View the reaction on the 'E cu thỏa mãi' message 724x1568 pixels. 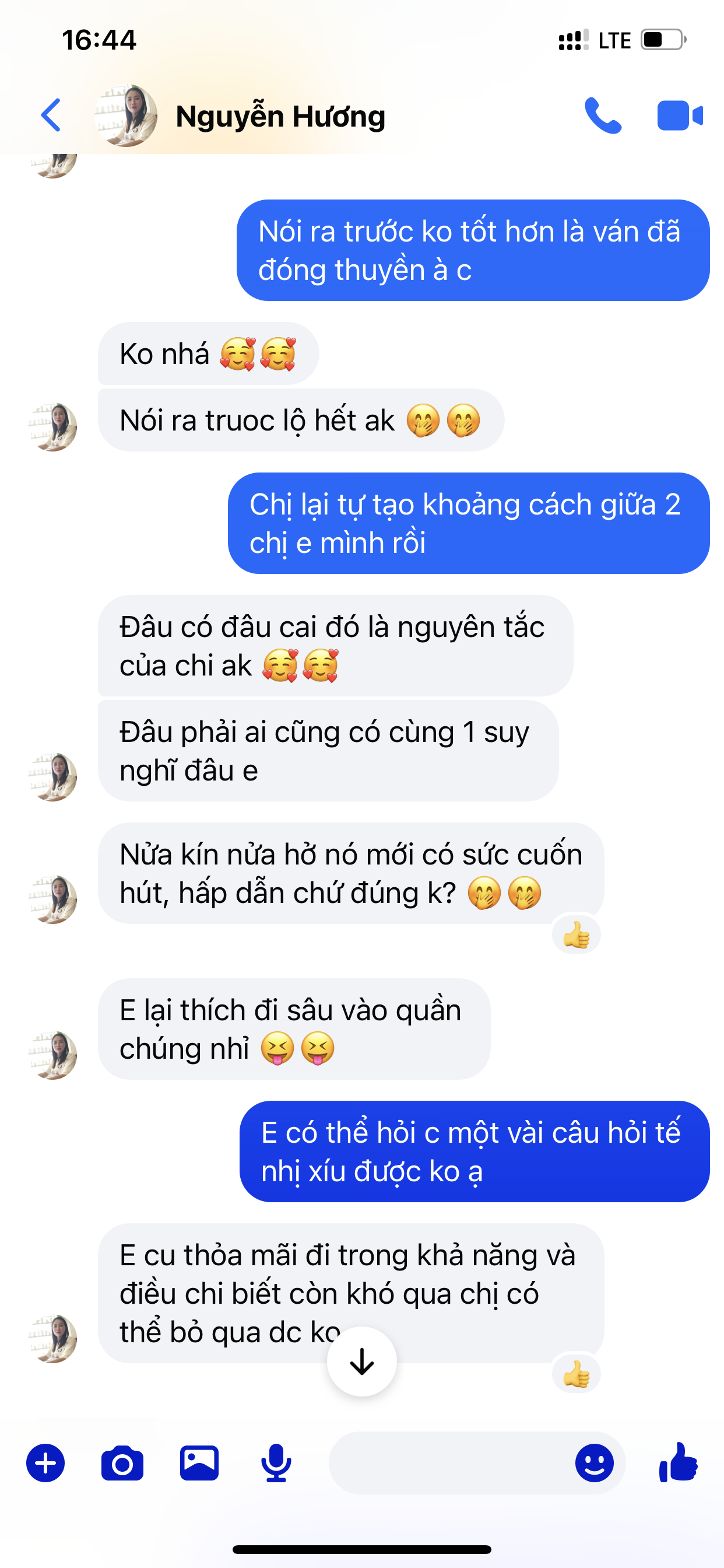pyautogui.click(x=576, y=1374)
